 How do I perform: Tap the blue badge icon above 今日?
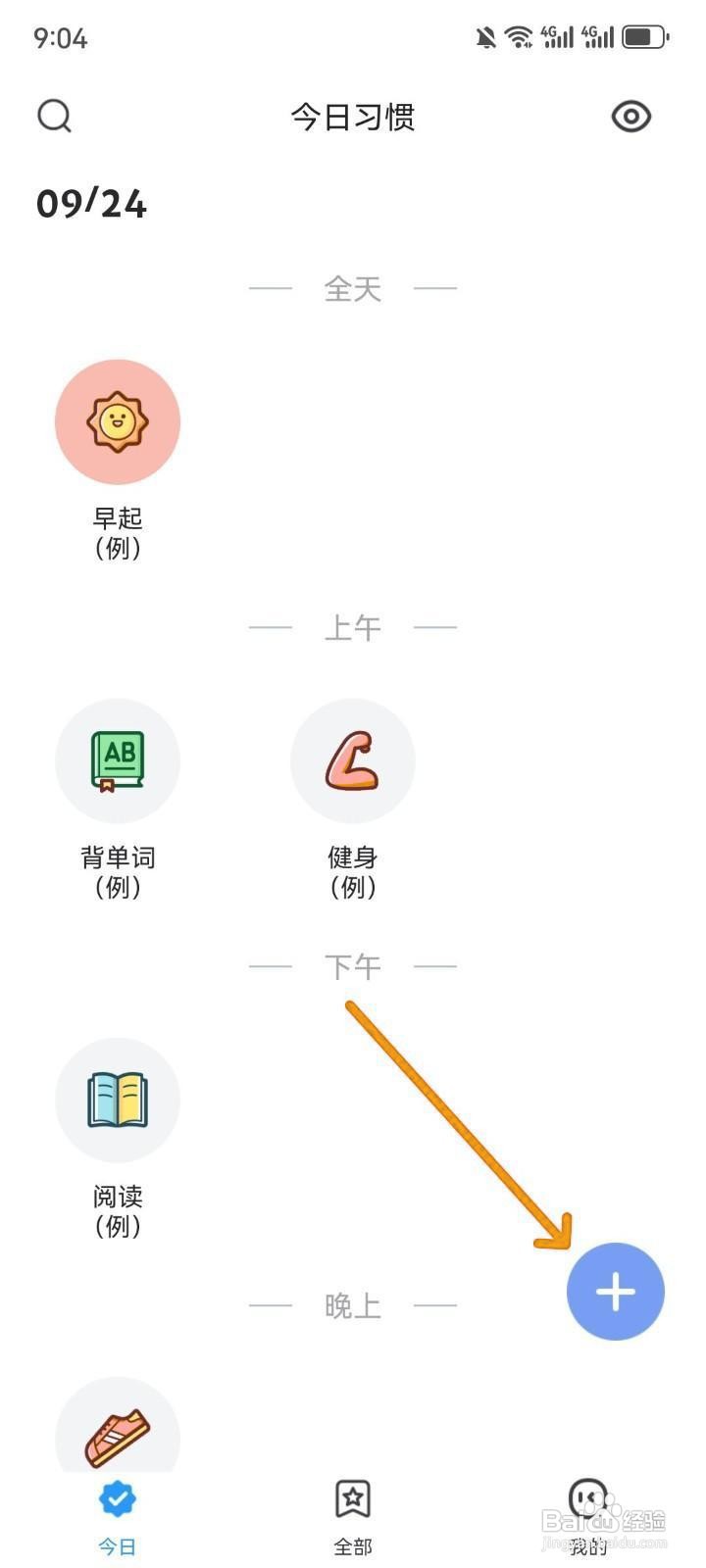click(116, 1494)
